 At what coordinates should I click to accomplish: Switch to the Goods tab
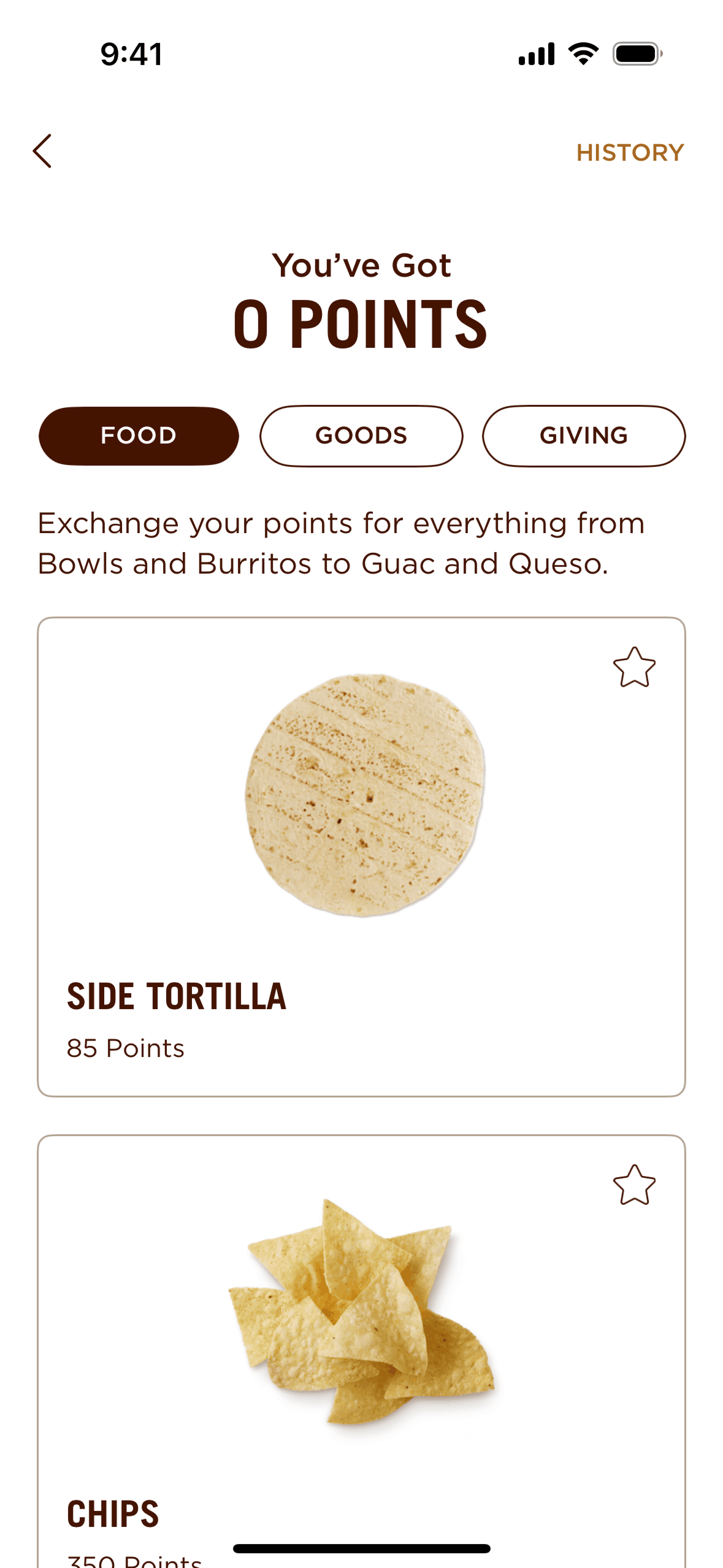click(x=361, y=436)
